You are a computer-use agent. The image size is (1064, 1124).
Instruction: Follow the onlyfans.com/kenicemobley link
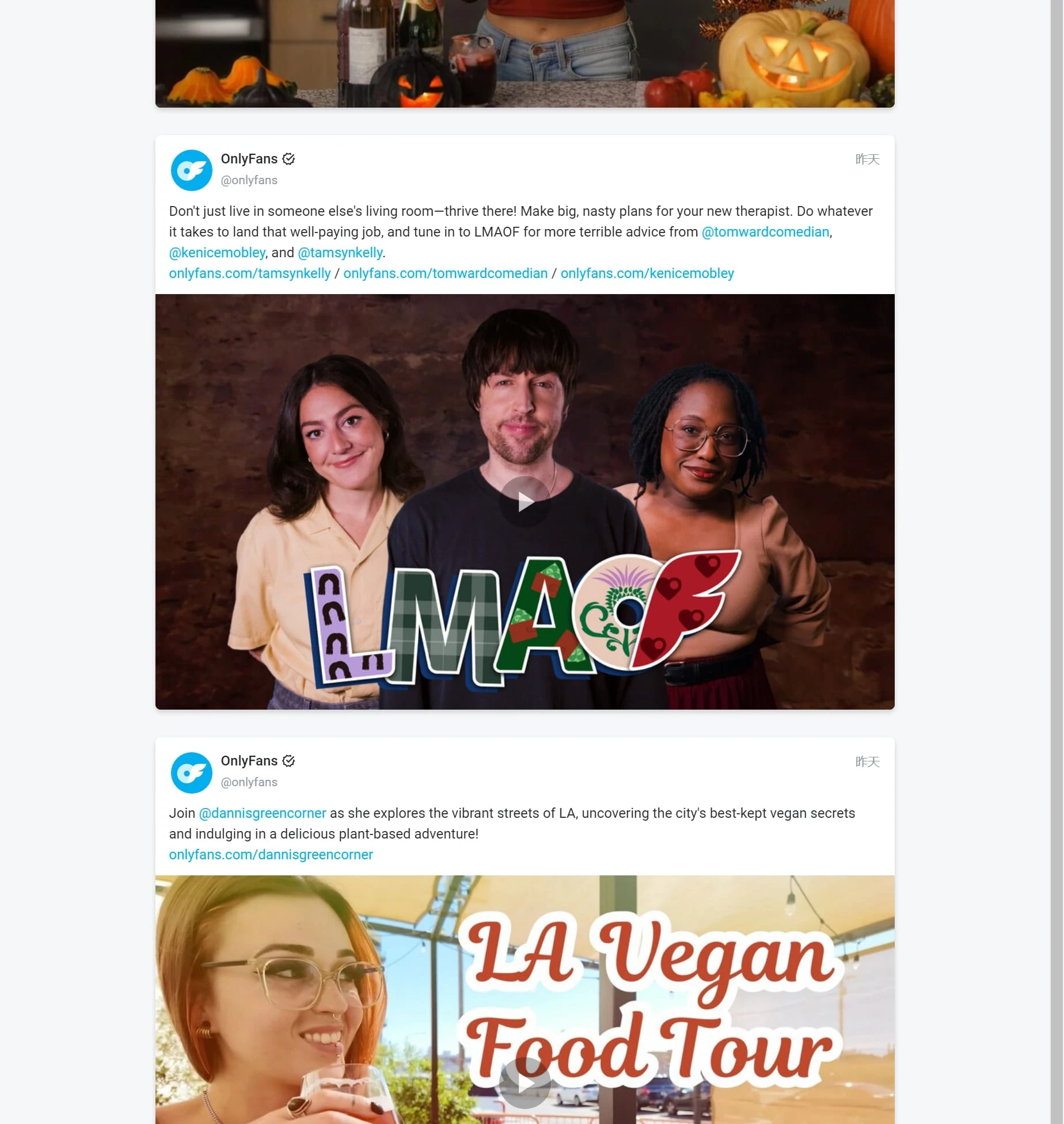point(647,273)
